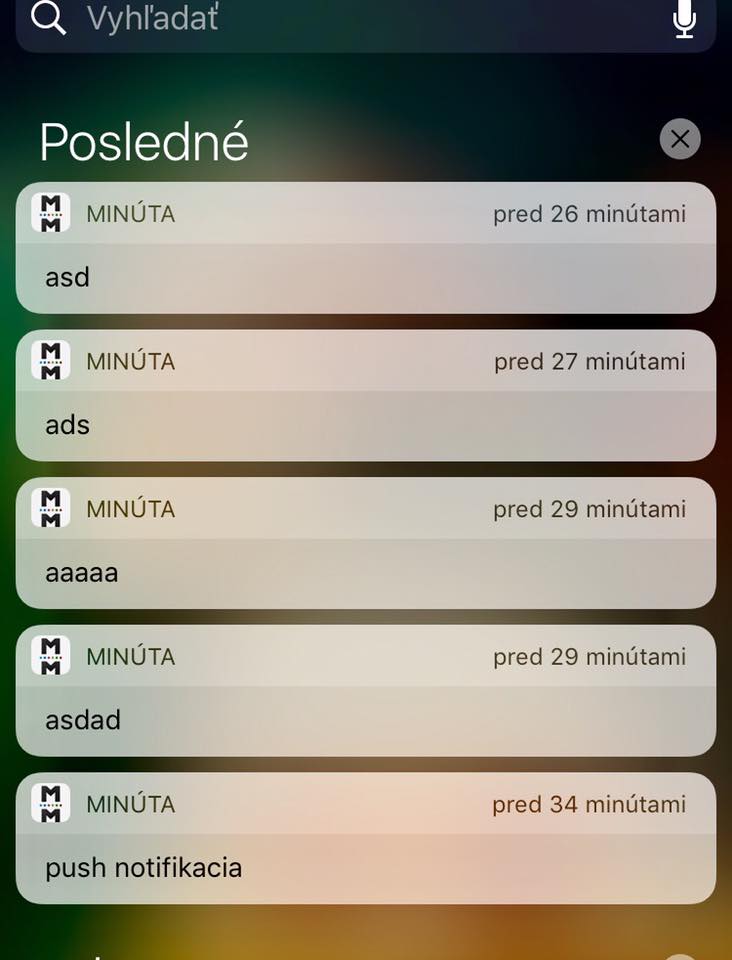
Task: Open the MINÚTA notification 'asd'
Action: point(366,248)
